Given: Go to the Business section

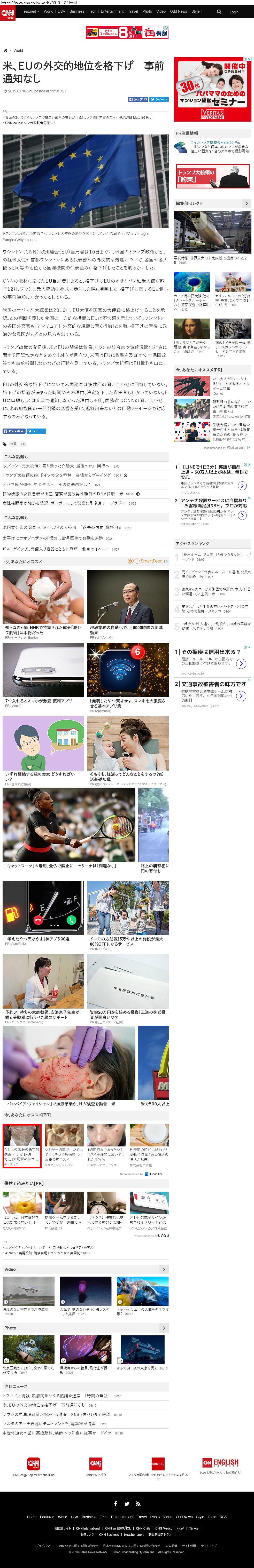Looking at the screenshot, I should pyautogui.click(x=77, y=12).
